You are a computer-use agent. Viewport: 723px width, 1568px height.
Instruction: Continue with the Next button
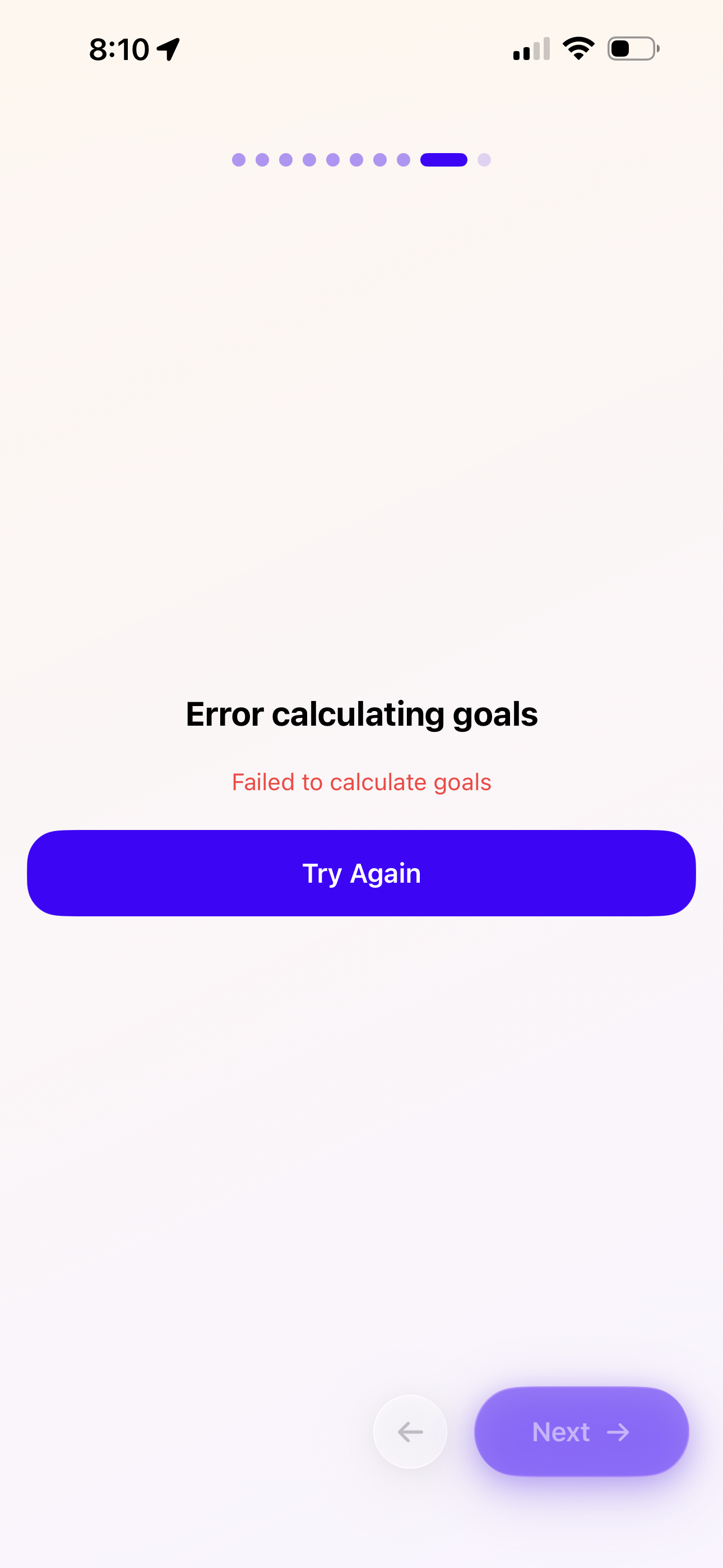(x=581, y=1432)
